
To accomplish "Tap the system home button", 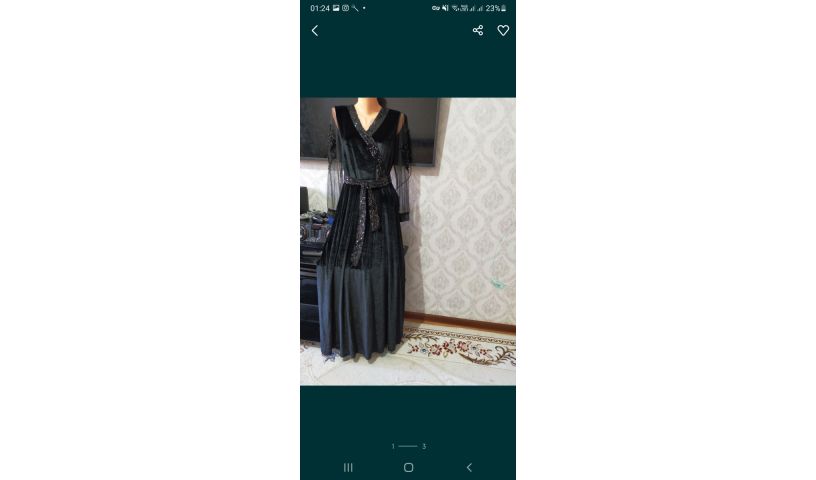I will [x=408, y=467].
